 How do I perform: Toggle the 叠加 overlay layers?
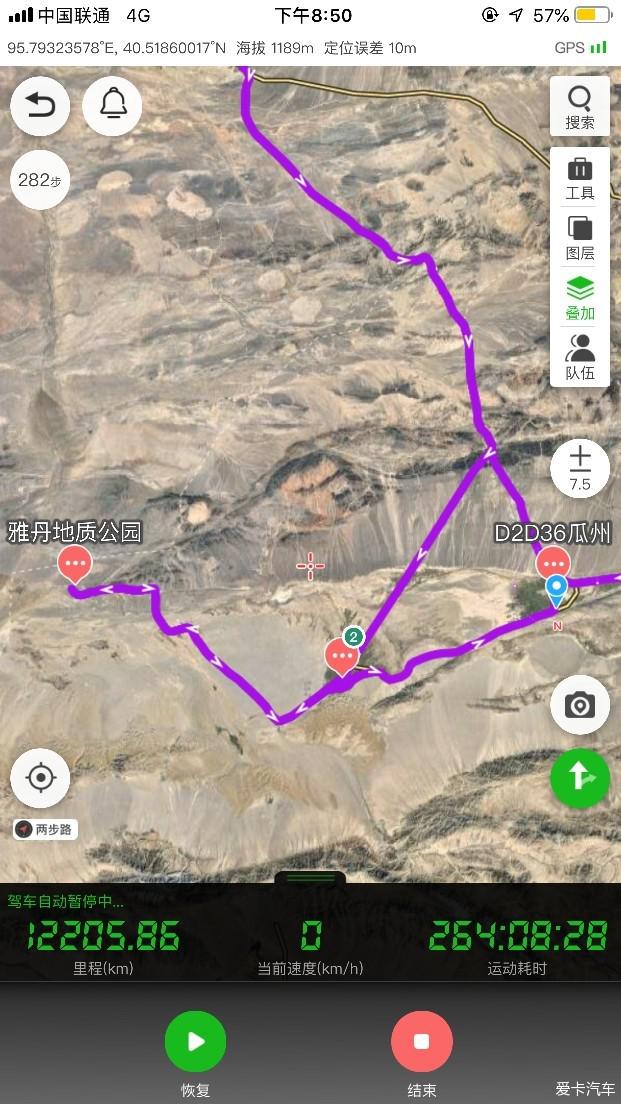point(580,299)
